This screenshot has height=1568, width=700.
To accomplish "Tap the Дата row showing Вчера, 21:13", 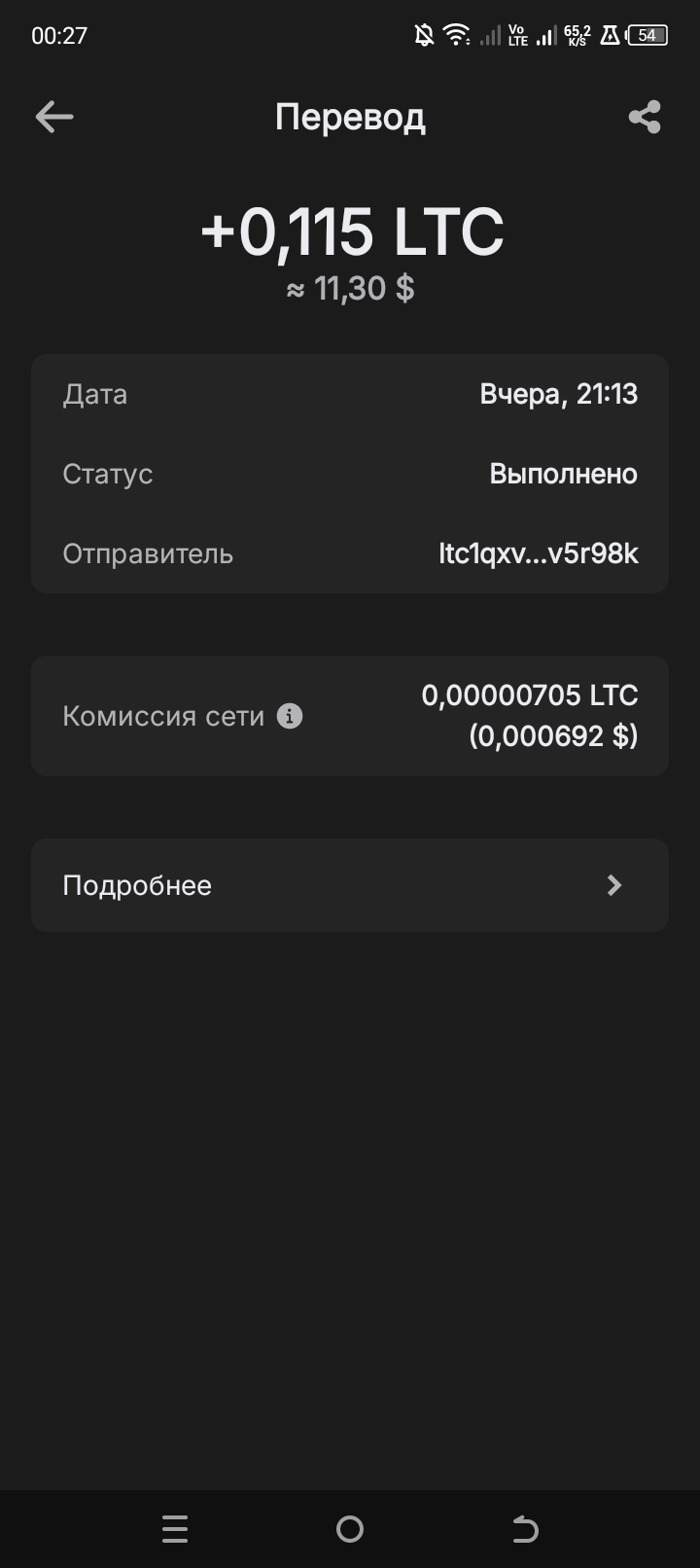I will (350, 394).
